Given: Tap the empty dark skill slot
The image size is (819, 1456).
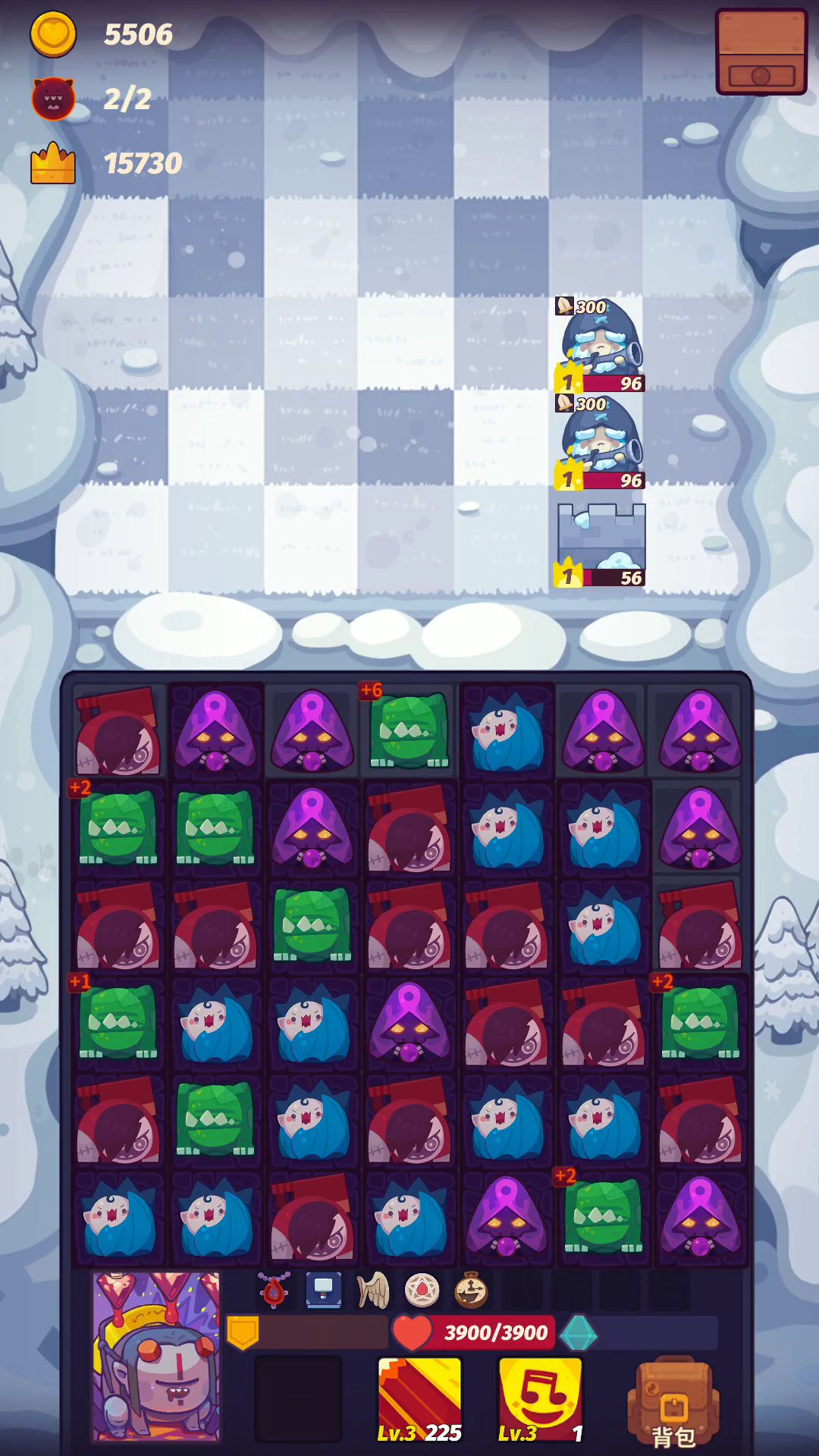Looking at the screenshot, I should (298, 1400).
